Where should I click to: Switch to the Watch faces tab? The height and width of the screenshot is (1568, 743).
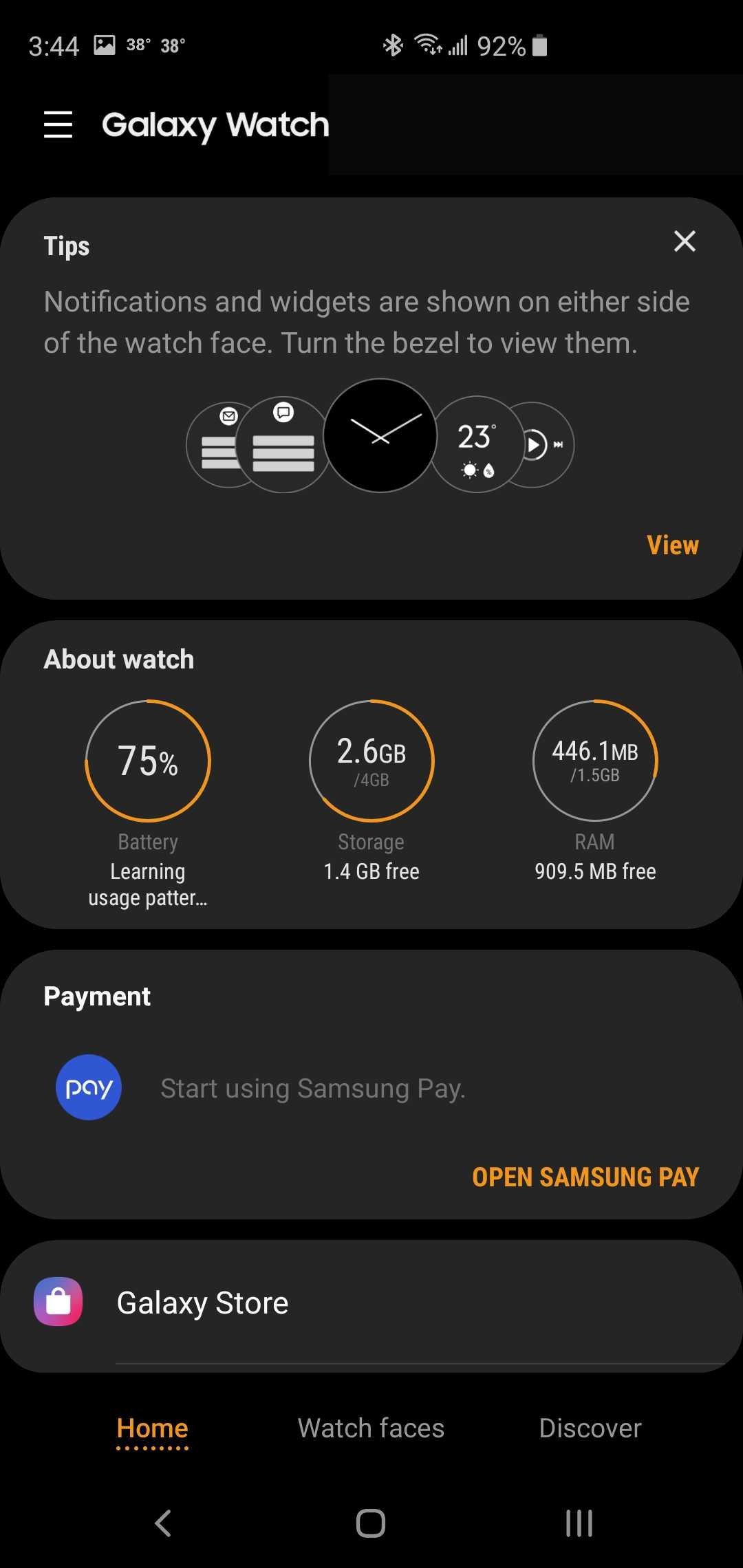370,1428
